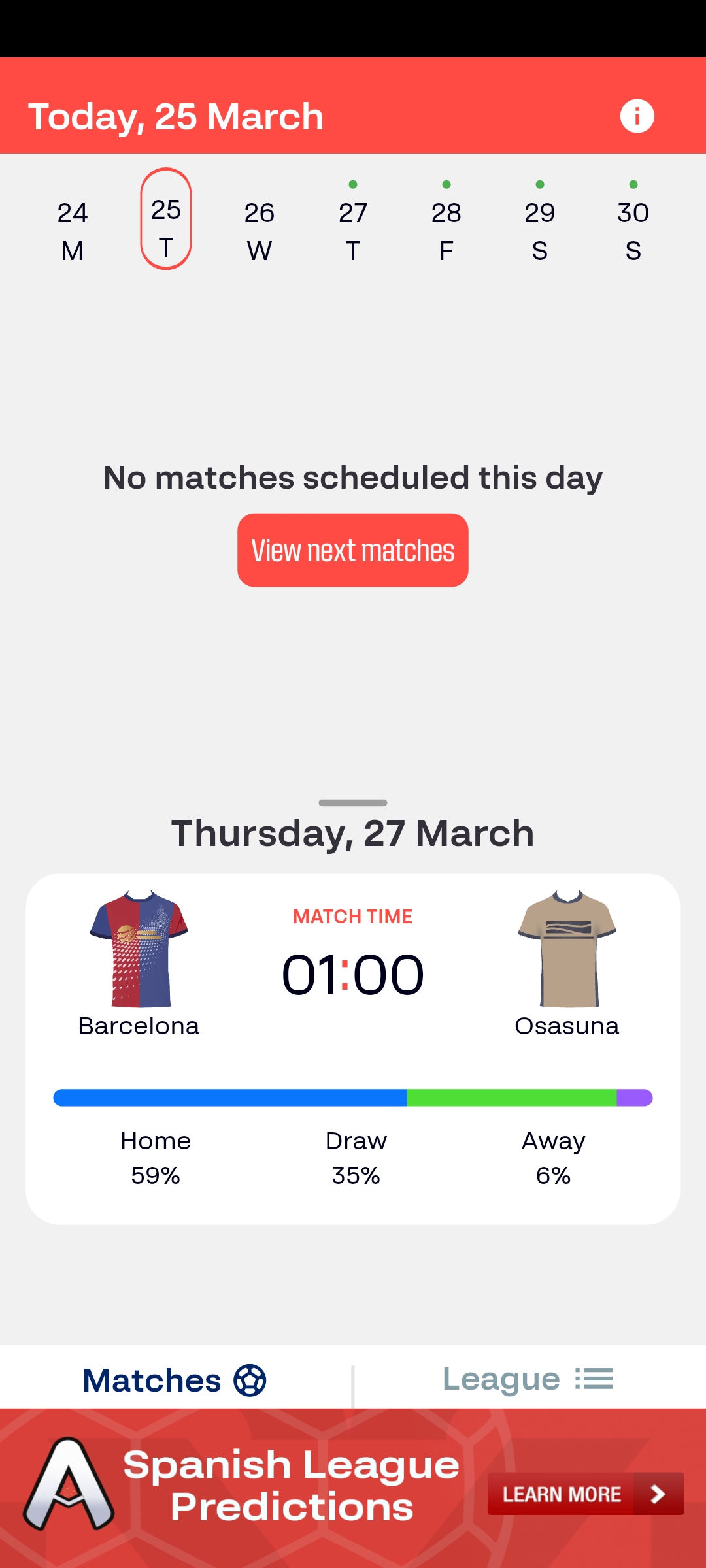
Task: Switch to the Matches tab
Action: 175,1380
